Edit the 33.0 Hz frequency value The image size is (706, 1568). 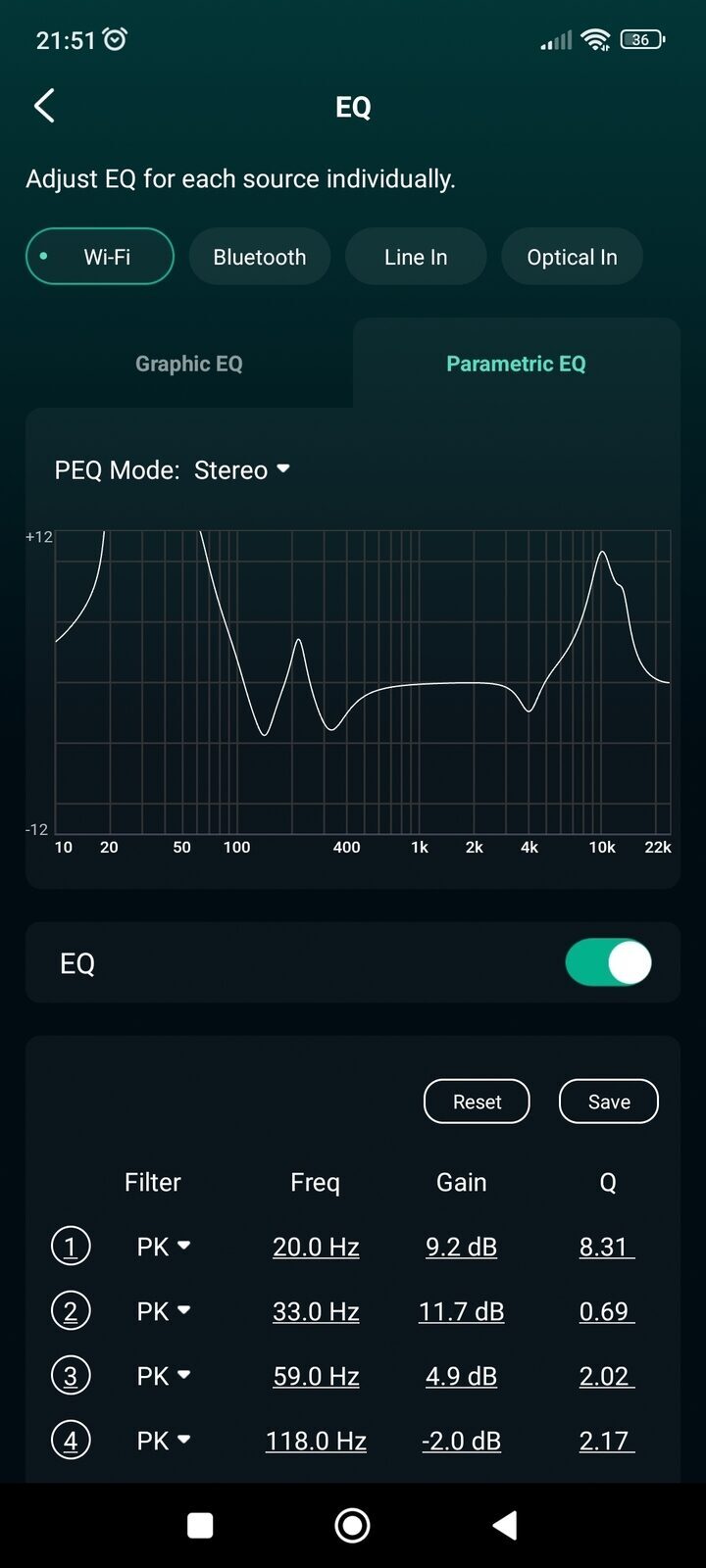(316, 1311)
